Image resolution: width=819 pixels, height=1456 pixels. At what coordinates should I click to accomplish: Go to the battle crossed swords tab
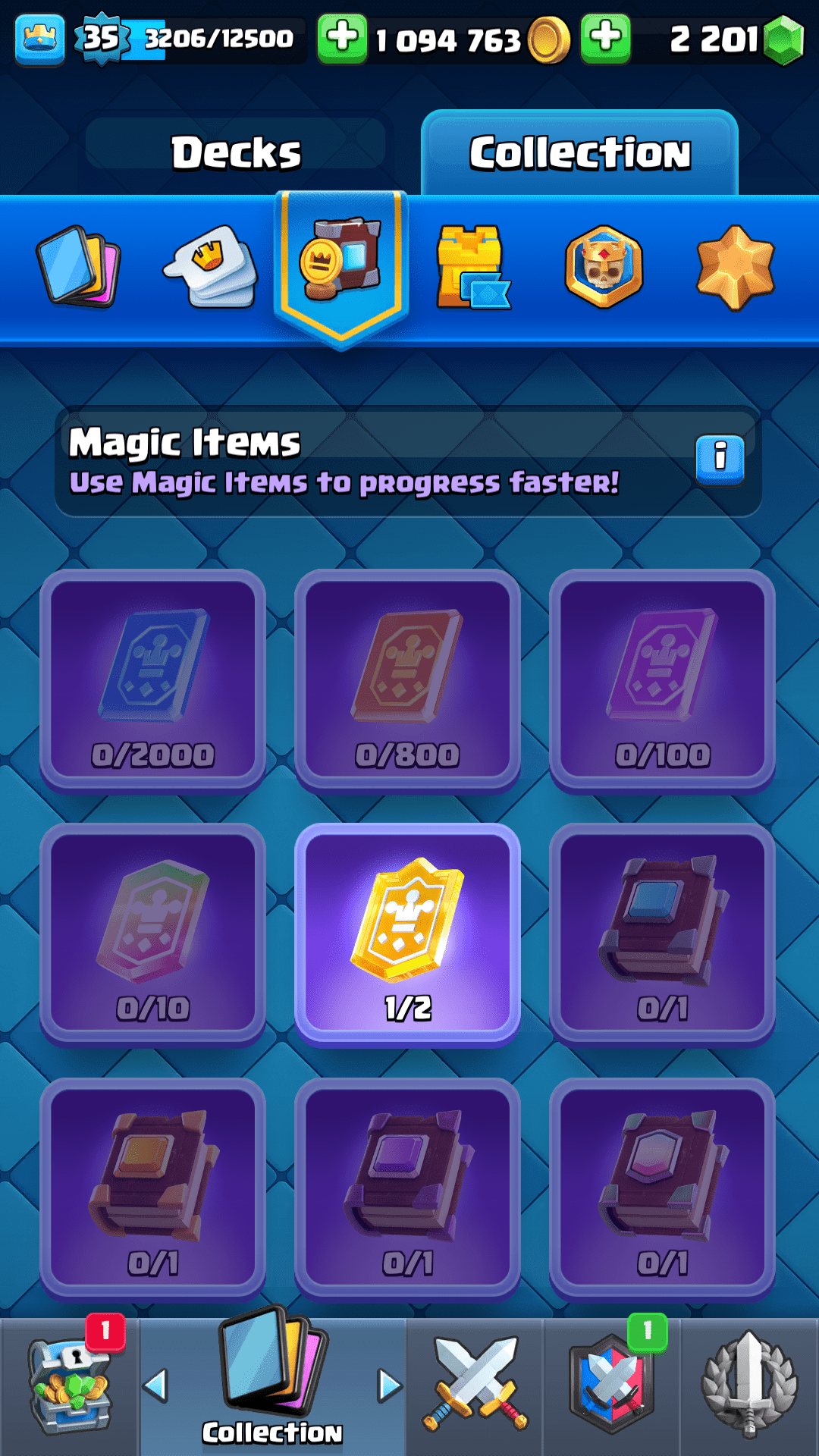coord(475,1386)
